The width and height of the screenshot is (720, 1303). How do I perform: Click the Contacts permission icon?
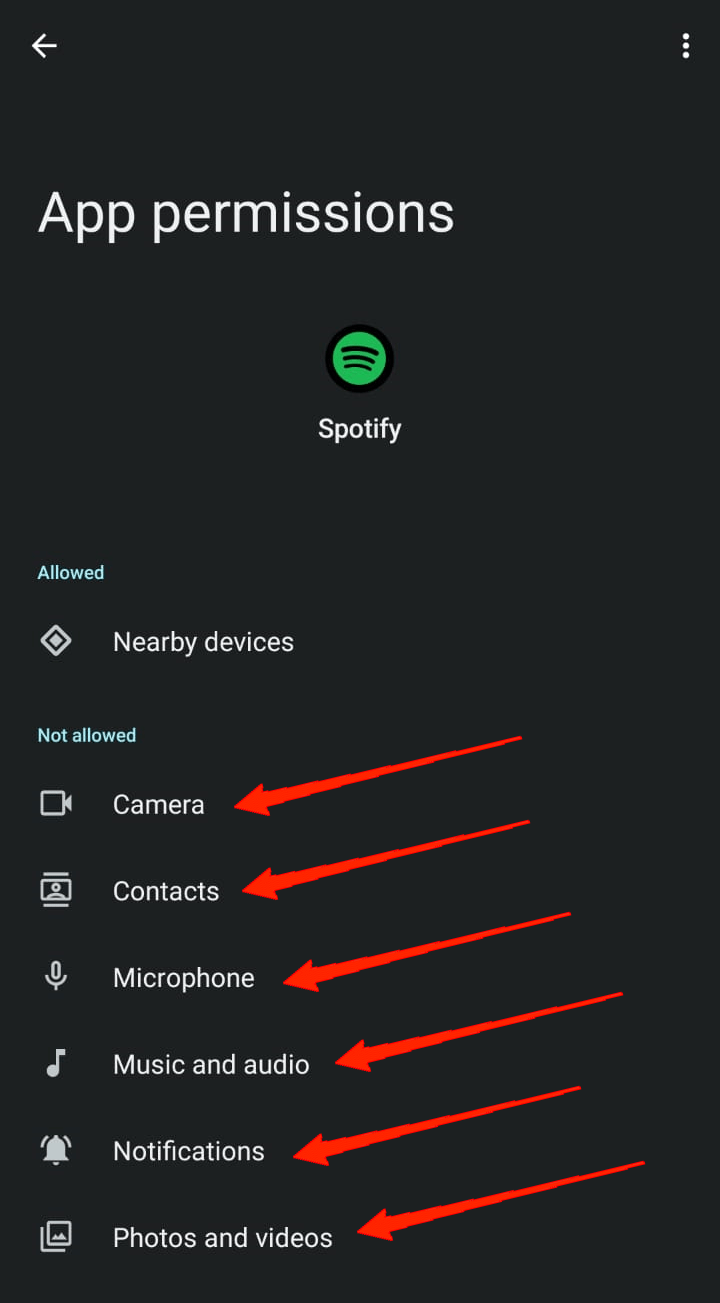(x=56, y=889)
